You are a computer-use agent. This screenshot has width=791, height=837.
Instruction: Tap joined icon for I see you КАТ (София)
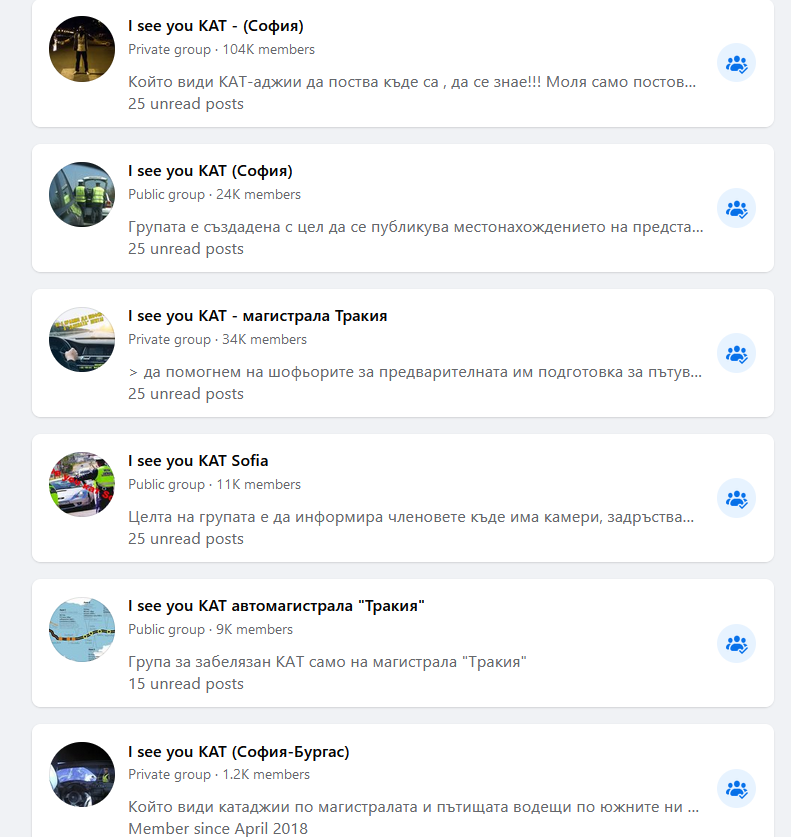pyautogui.click(x=736, y=208)
